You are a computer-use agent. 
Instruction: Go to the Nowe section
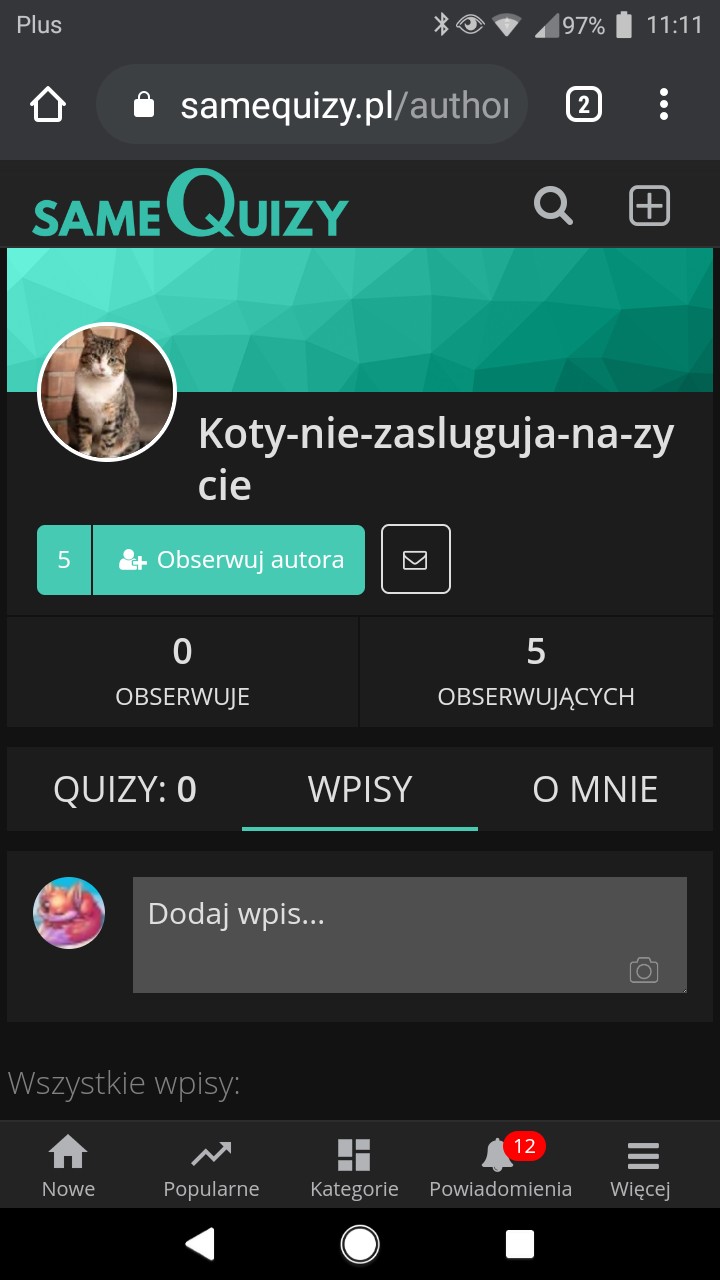[x=68, y=1166]
